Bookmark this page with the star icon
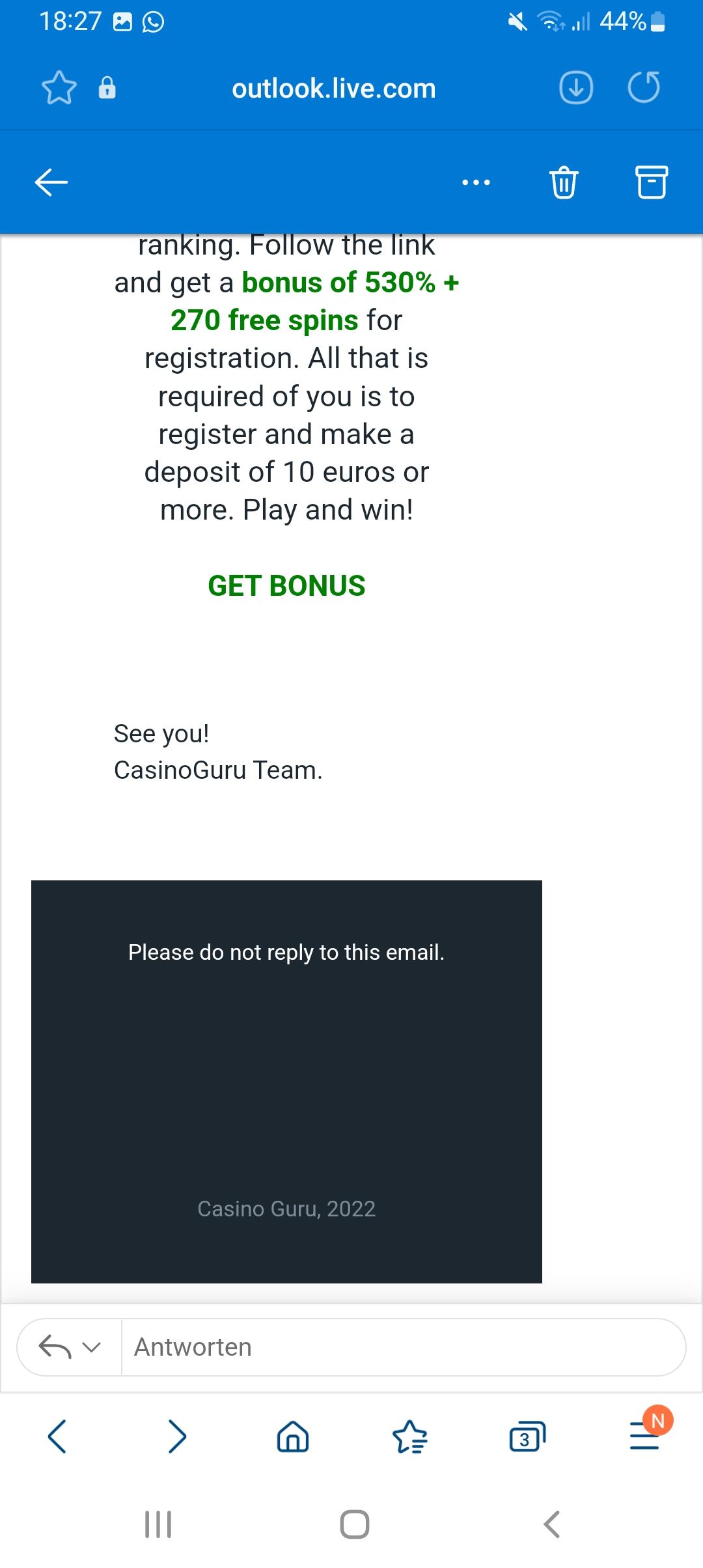The width and height of the screenshot is (703, 1568). click(59, 88)
